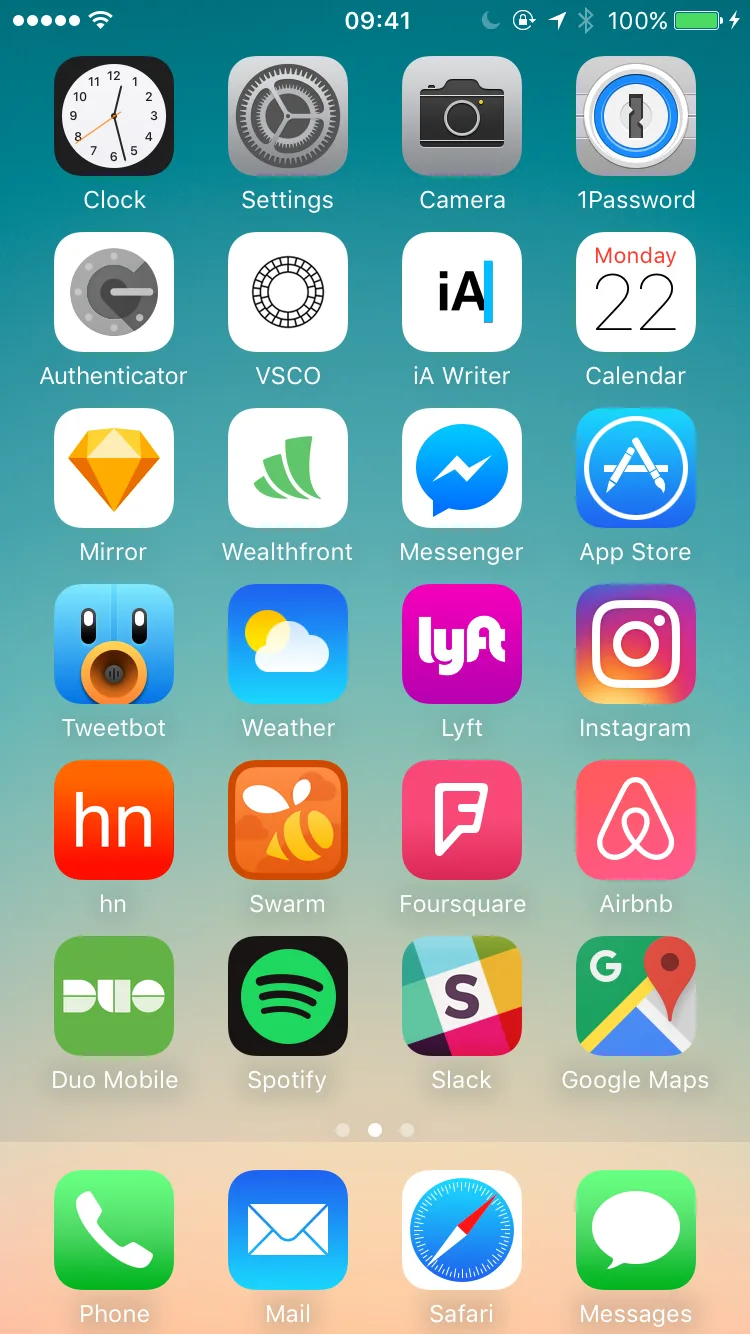Open the Airbnb app
This screenshot has width=750, height=1334.
(636, 820)
